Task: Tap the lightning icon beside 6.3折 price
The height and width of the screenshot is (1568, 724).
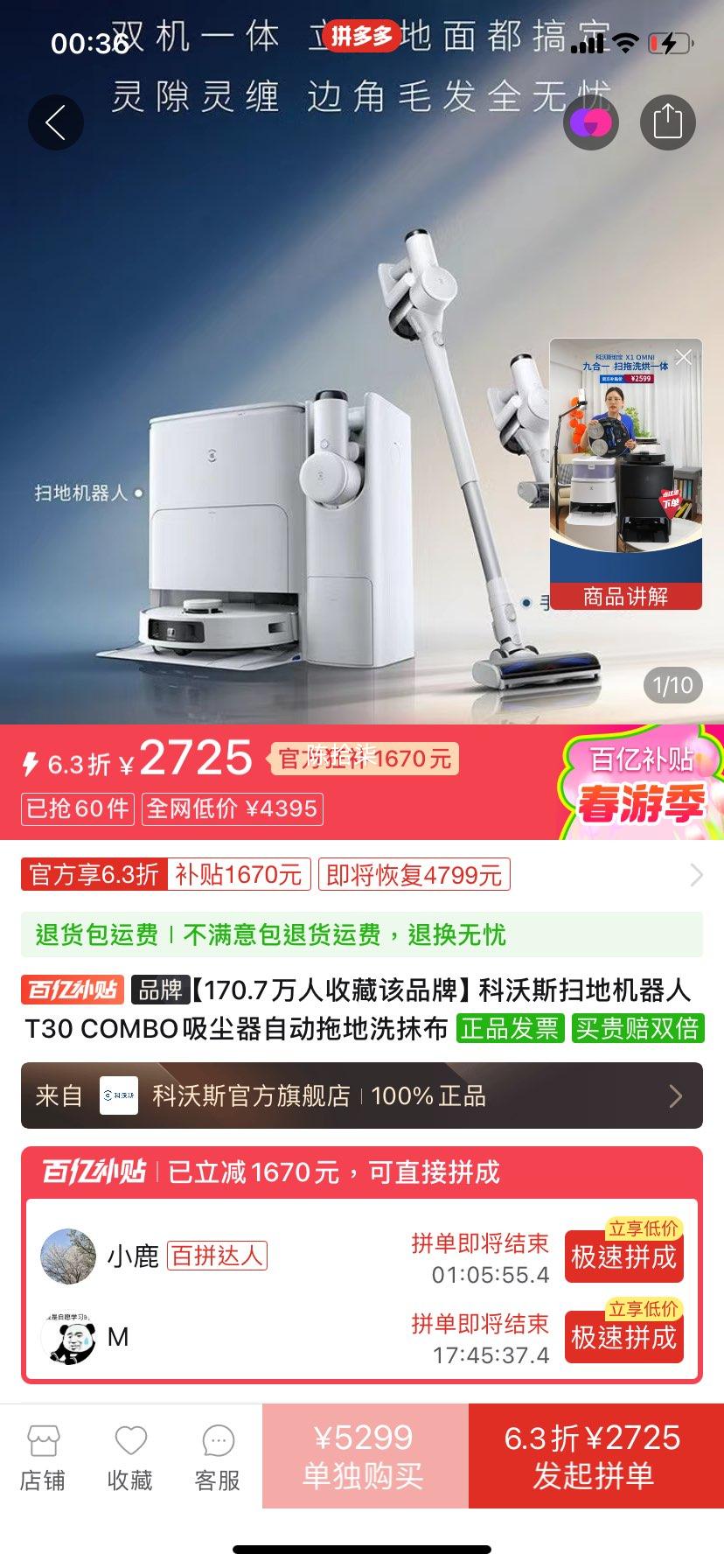Action: coord(31,760)
